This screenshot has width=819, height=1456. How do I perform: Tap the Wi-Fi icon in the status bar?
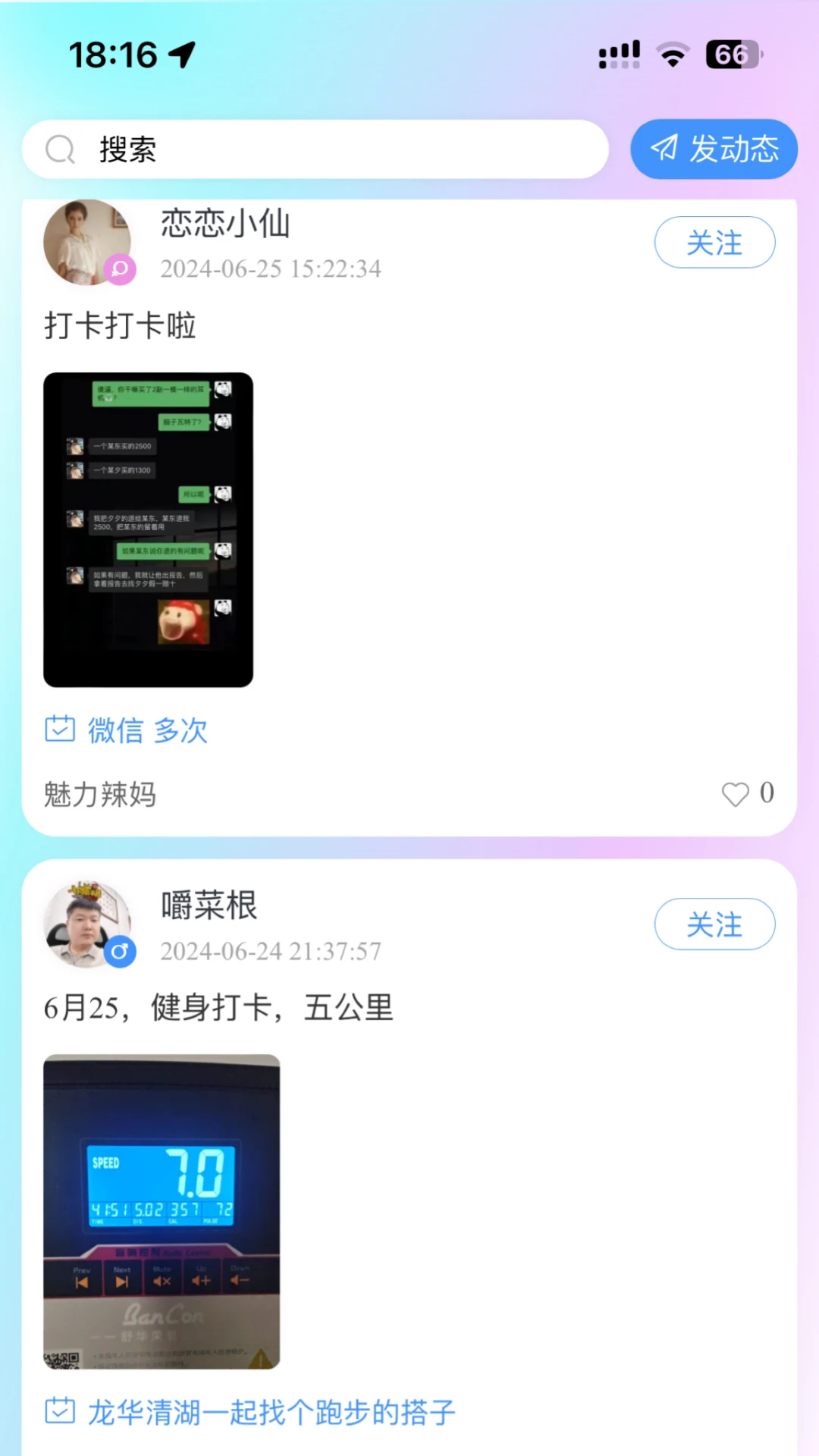(x=673, y=54)
